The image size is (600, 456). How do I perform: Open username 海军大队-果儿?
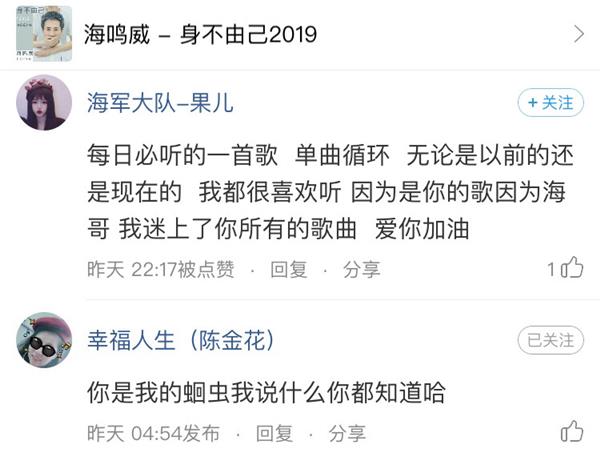tap(160, 103)
